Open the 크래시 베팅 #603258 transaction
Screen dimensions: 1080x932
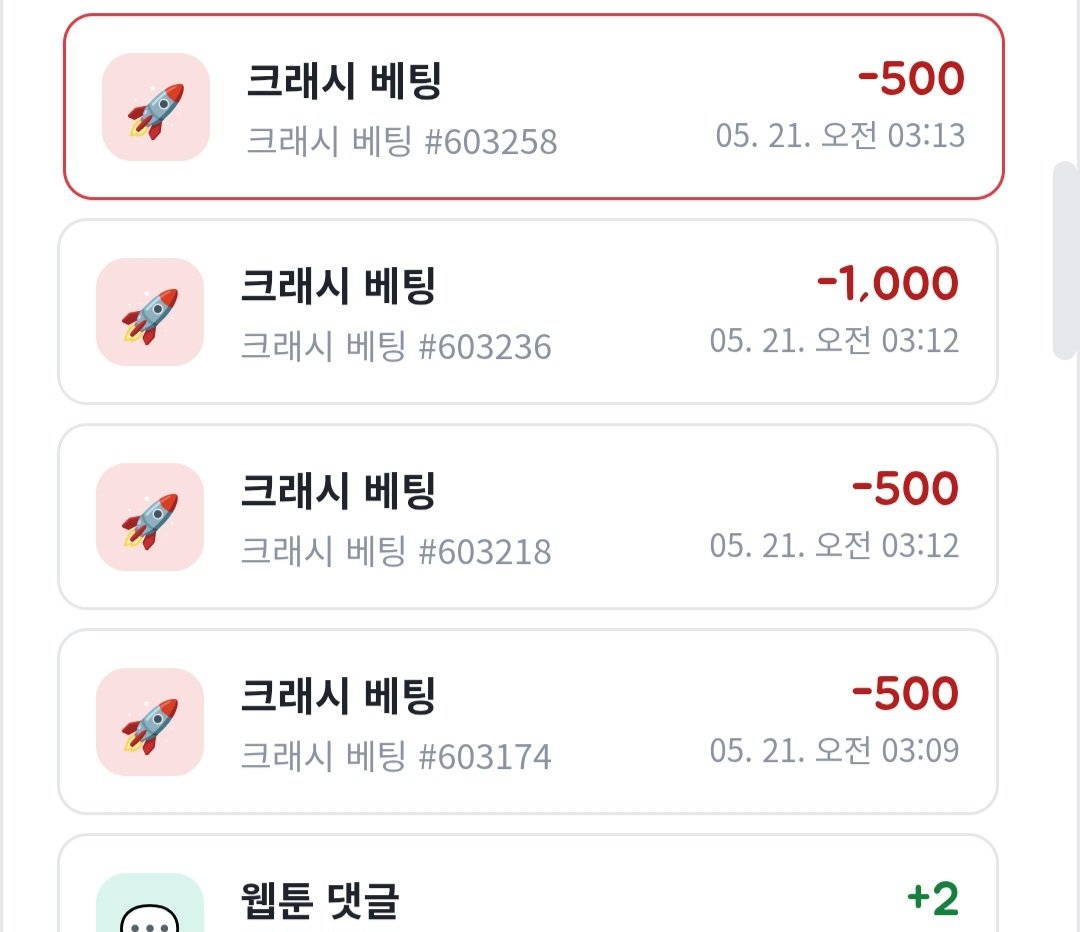tap(534, 107)
